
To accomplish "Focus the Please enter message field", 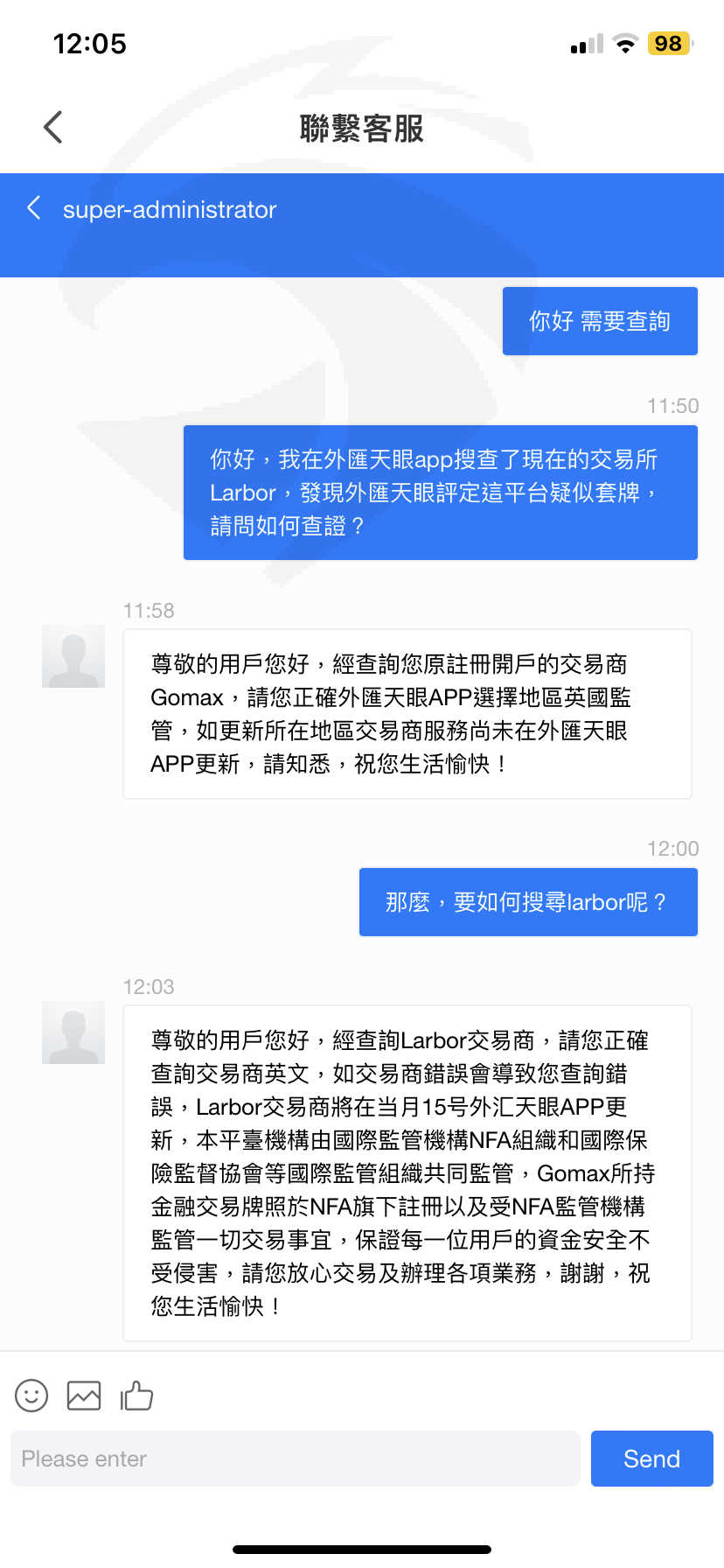I will tap(296, 1459).
